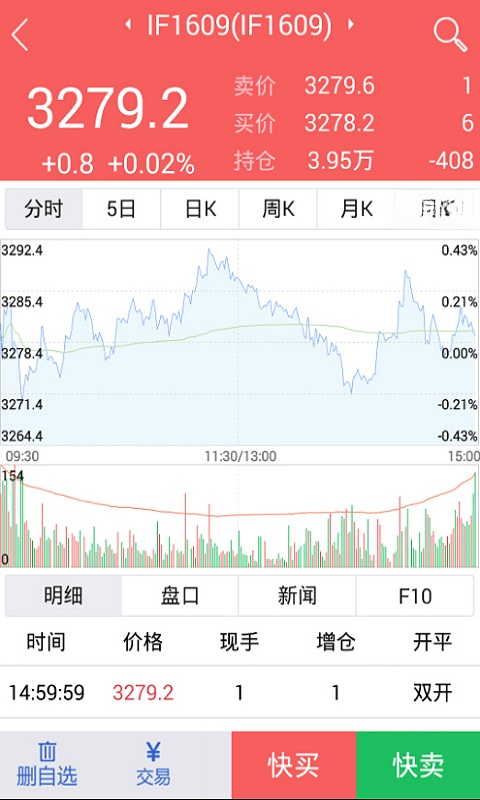Switch to previous contract with left arrow
The height and width of the screenshot is (800, 480).
coord(129,24)
